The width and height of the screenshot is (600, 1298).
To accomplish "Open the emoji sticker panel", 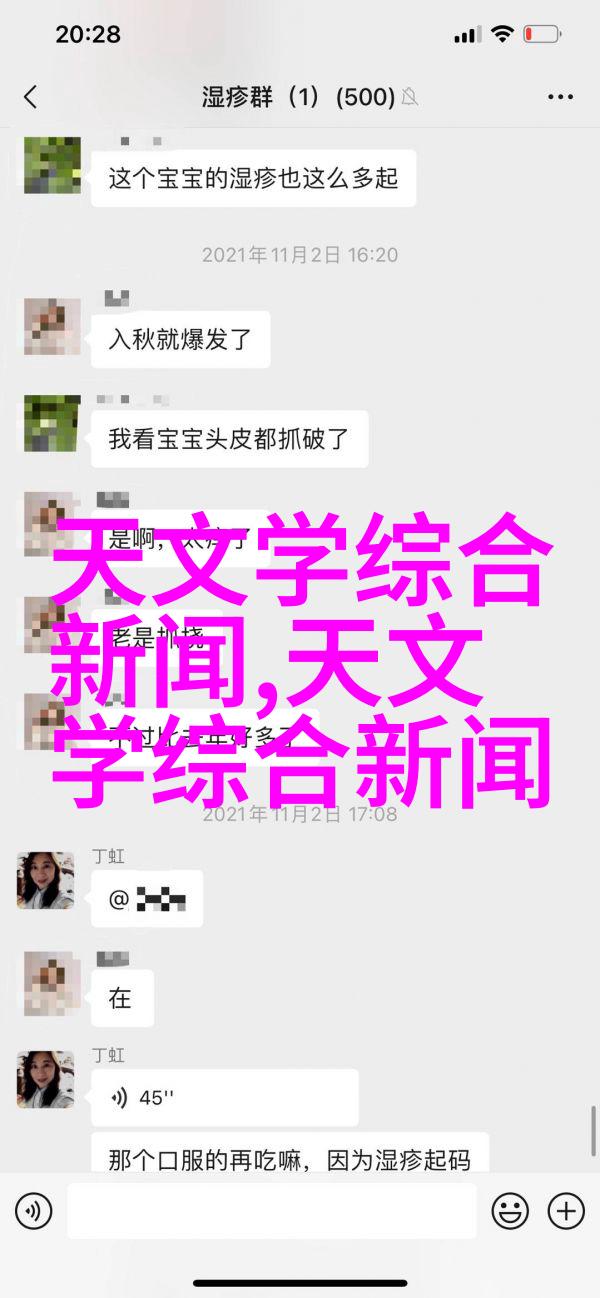I will [x=510, y=1212].
